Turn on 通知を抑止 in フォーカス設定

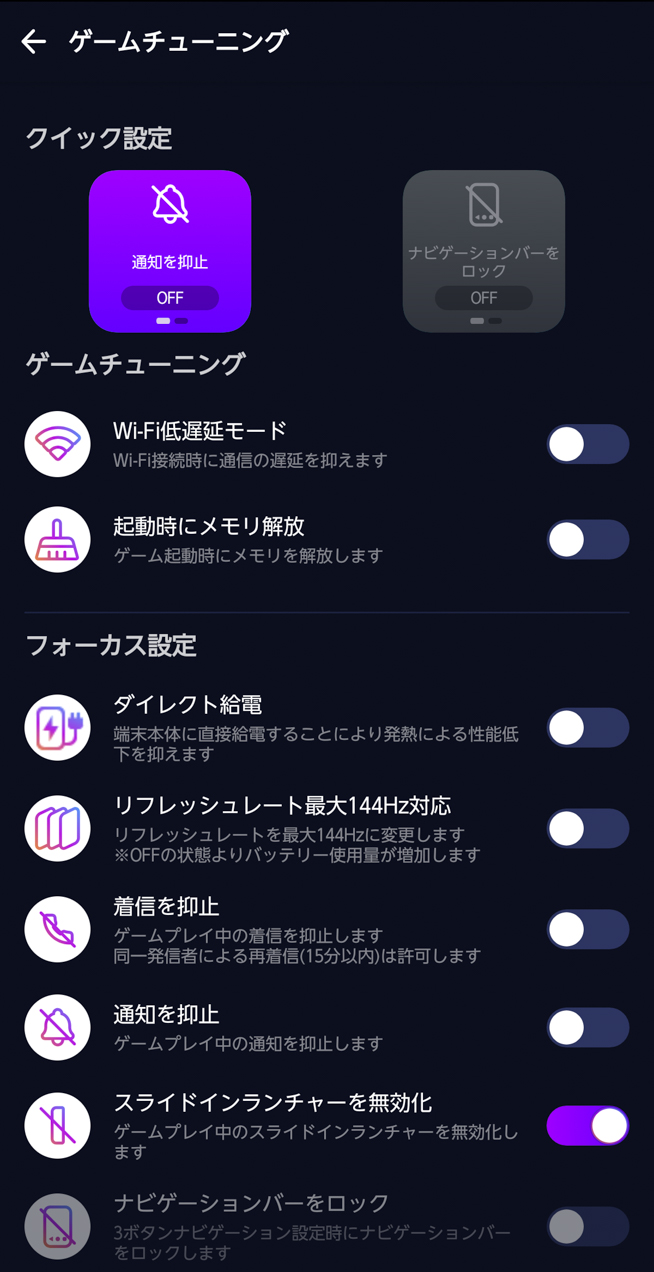(587, 1027)
